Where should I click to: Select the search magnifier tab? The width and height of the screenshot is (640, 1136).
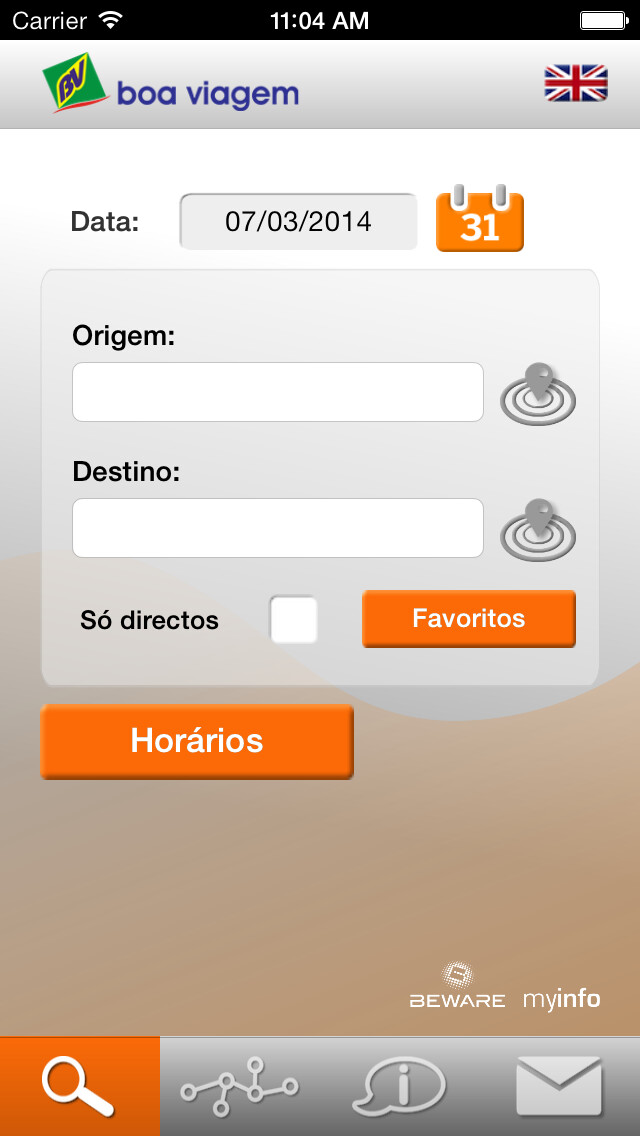pyautogui.click(x=79, y=1087)
